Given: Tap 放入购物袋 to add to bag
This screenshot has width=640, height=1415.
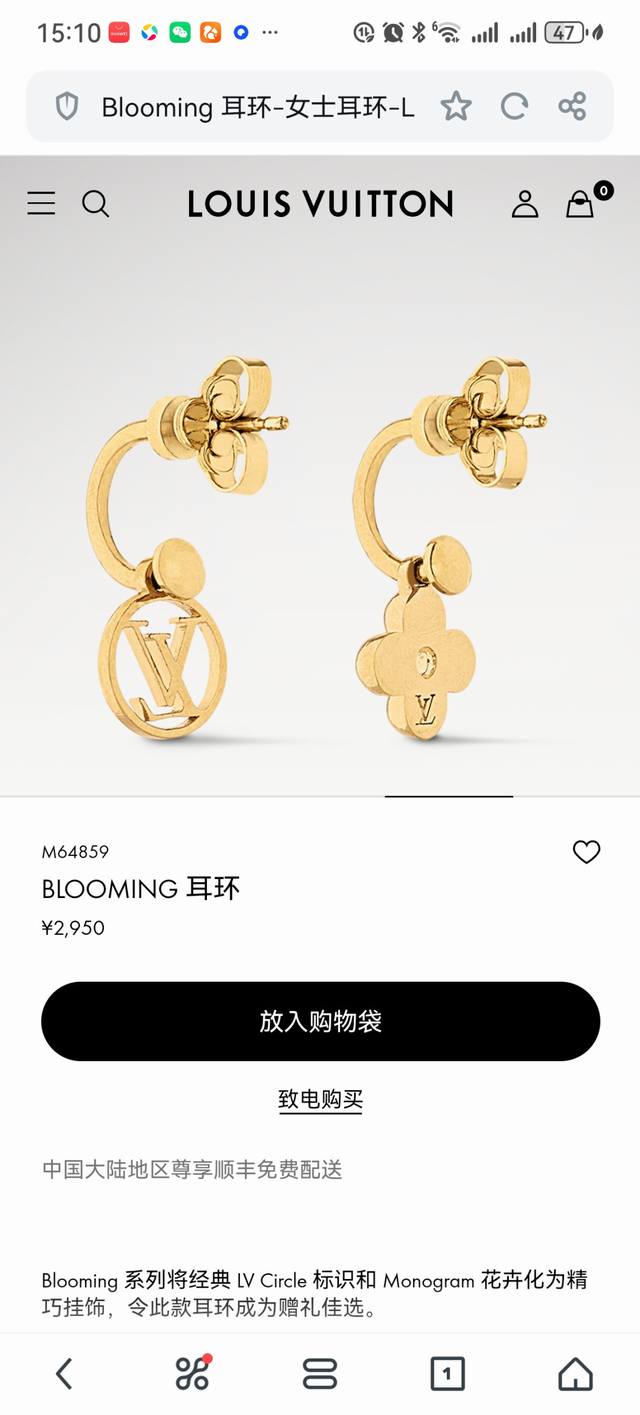Looking at the screenshot, I should [320, 1021].
